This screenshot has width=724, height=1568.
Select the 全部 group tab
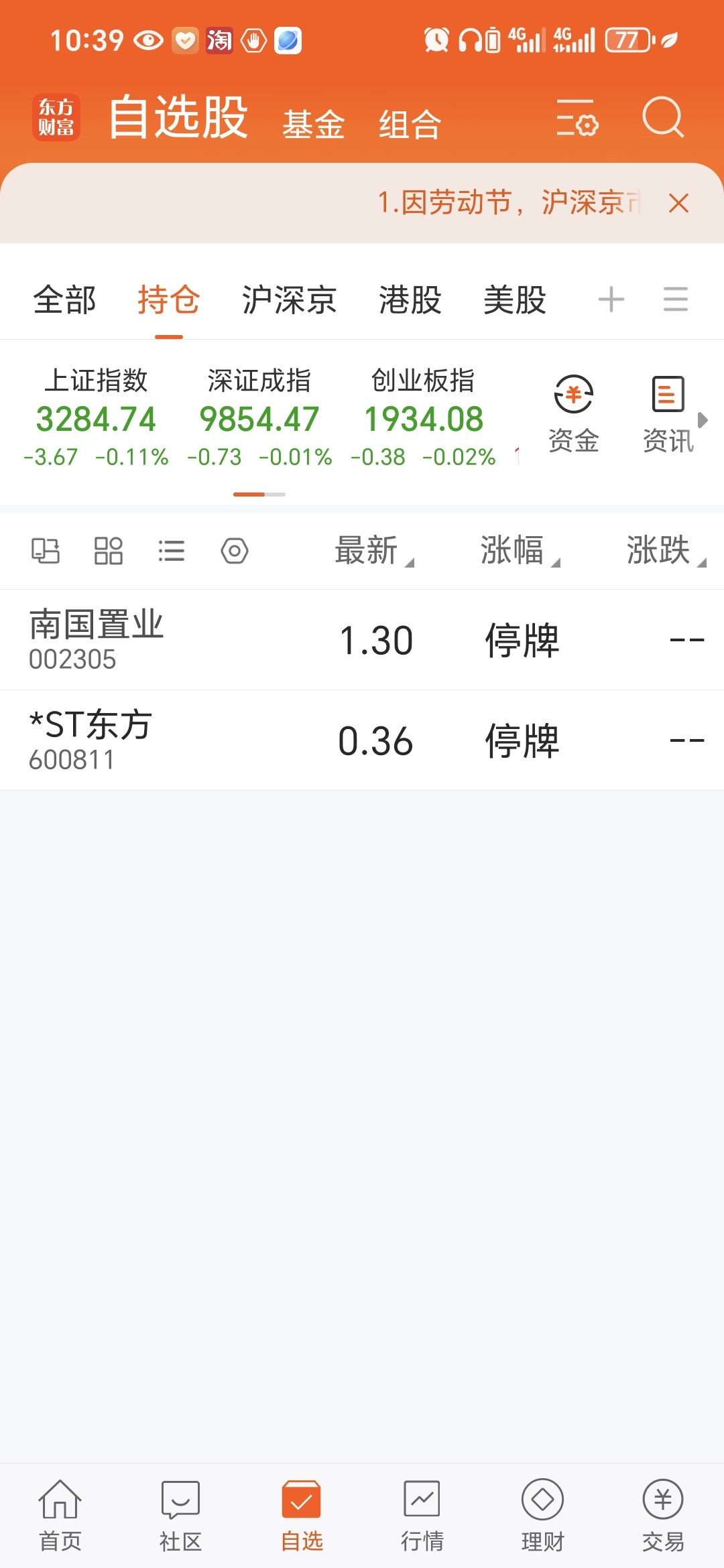click(x=65, y=300)
